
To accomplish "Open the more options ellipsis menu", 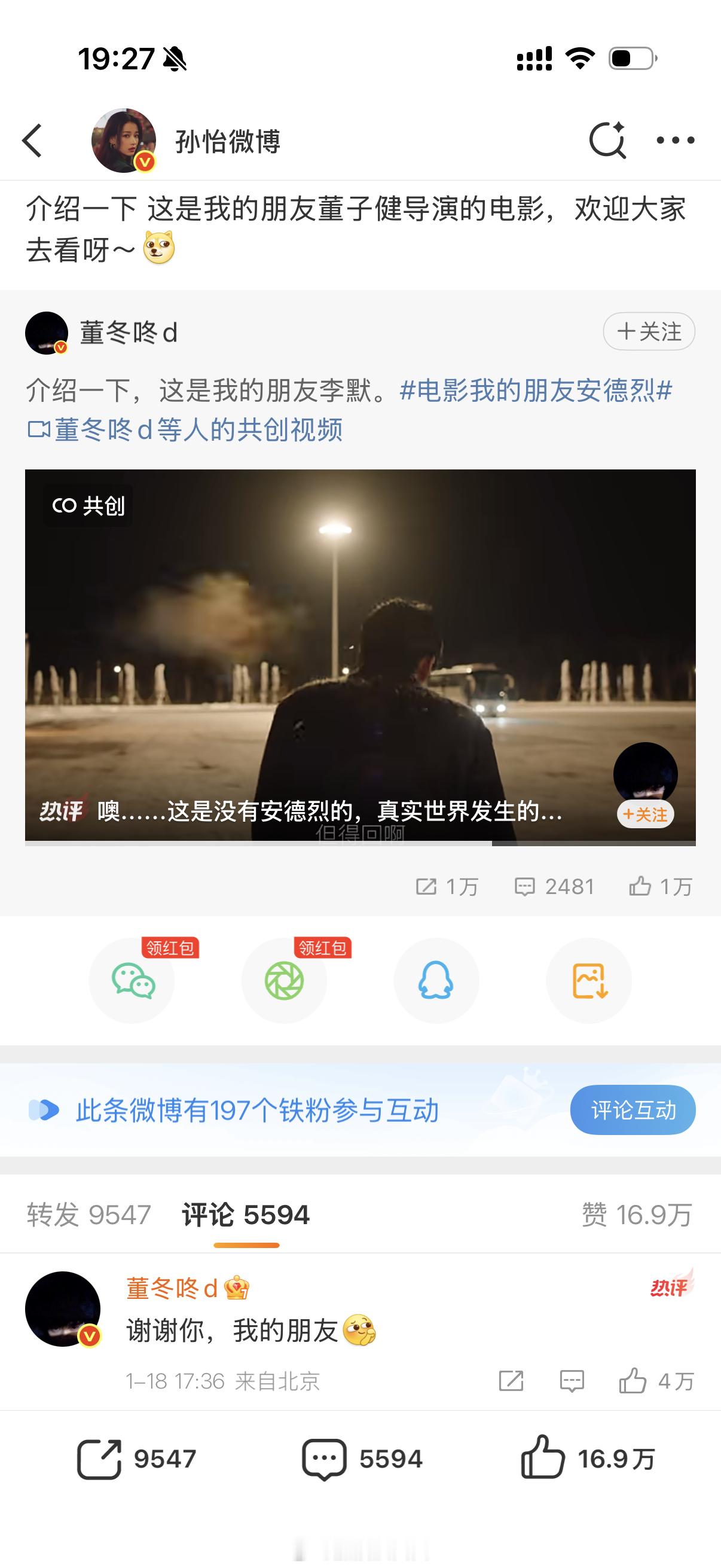I will (x=673, y=140).
